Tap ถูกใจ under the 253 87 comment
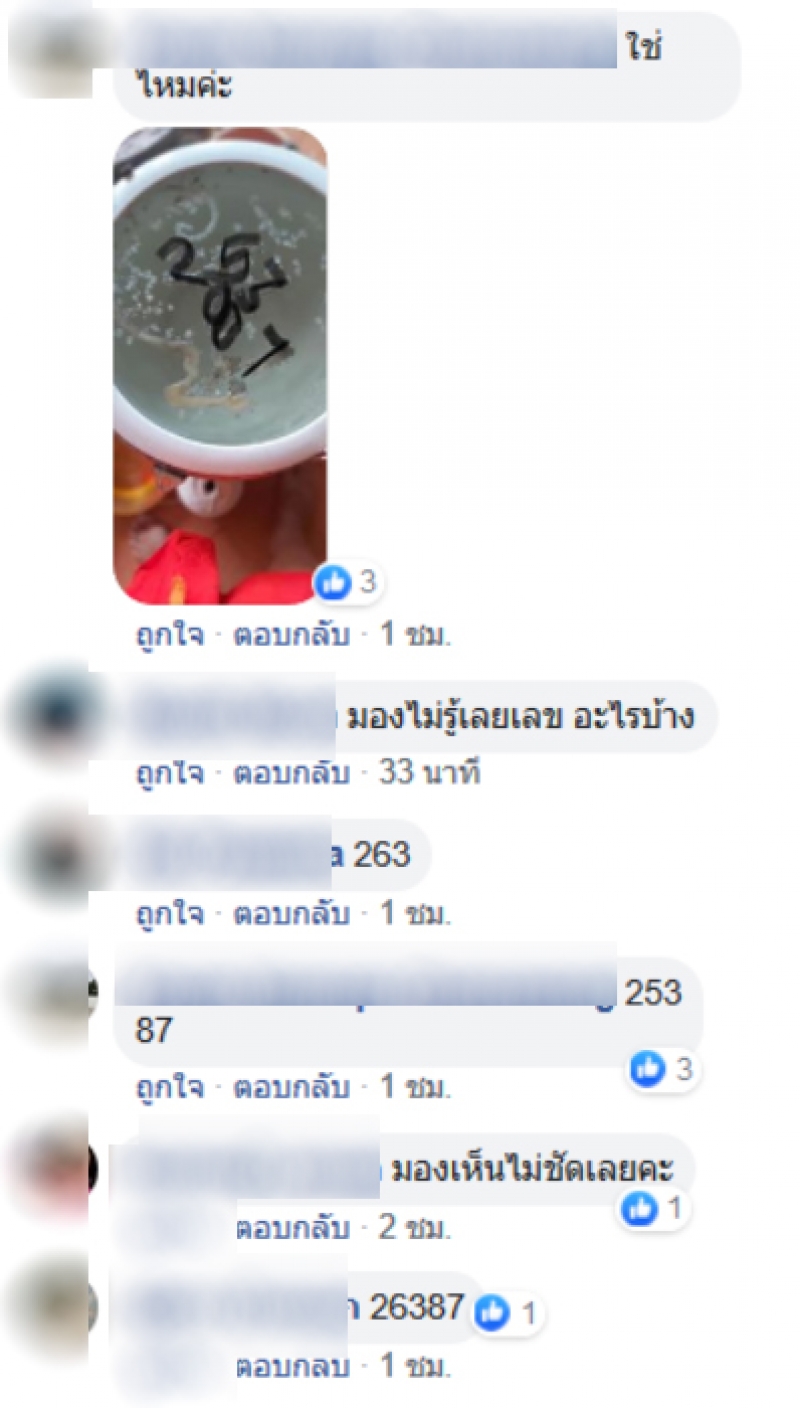 169,1086
